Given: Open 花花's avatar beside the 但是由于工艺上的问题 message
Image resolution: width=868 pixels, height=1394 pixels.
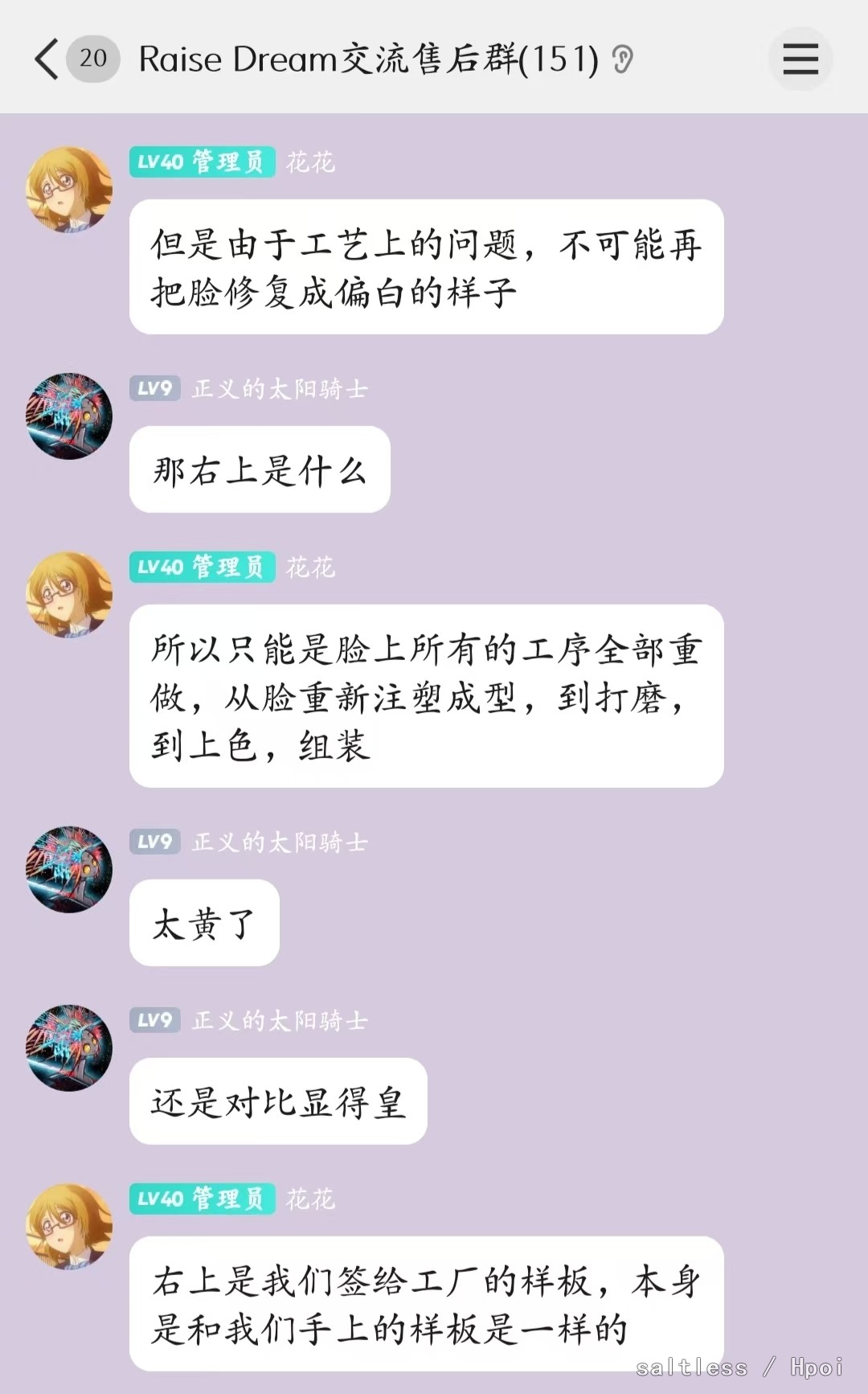Looking at the screenshot, I should point(69,190).
